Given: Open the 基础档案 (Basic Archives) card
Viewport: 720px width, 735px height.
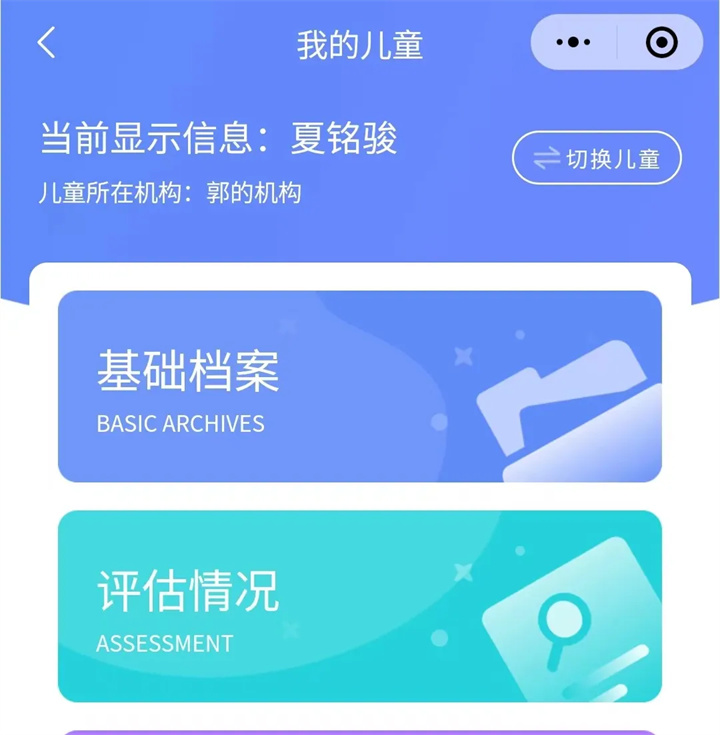Looking at the screenshot, I should (x=360, y=387).
